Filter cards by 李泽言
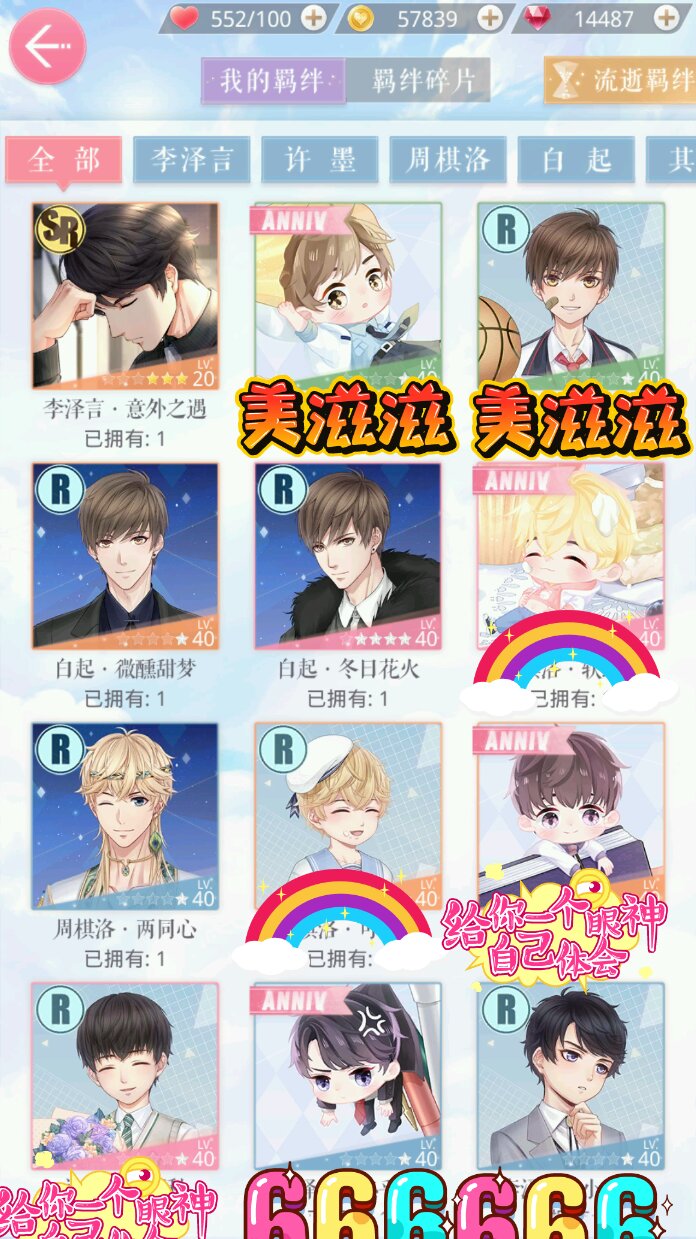This screenshot has height=1239, width=696. point(191,160)
